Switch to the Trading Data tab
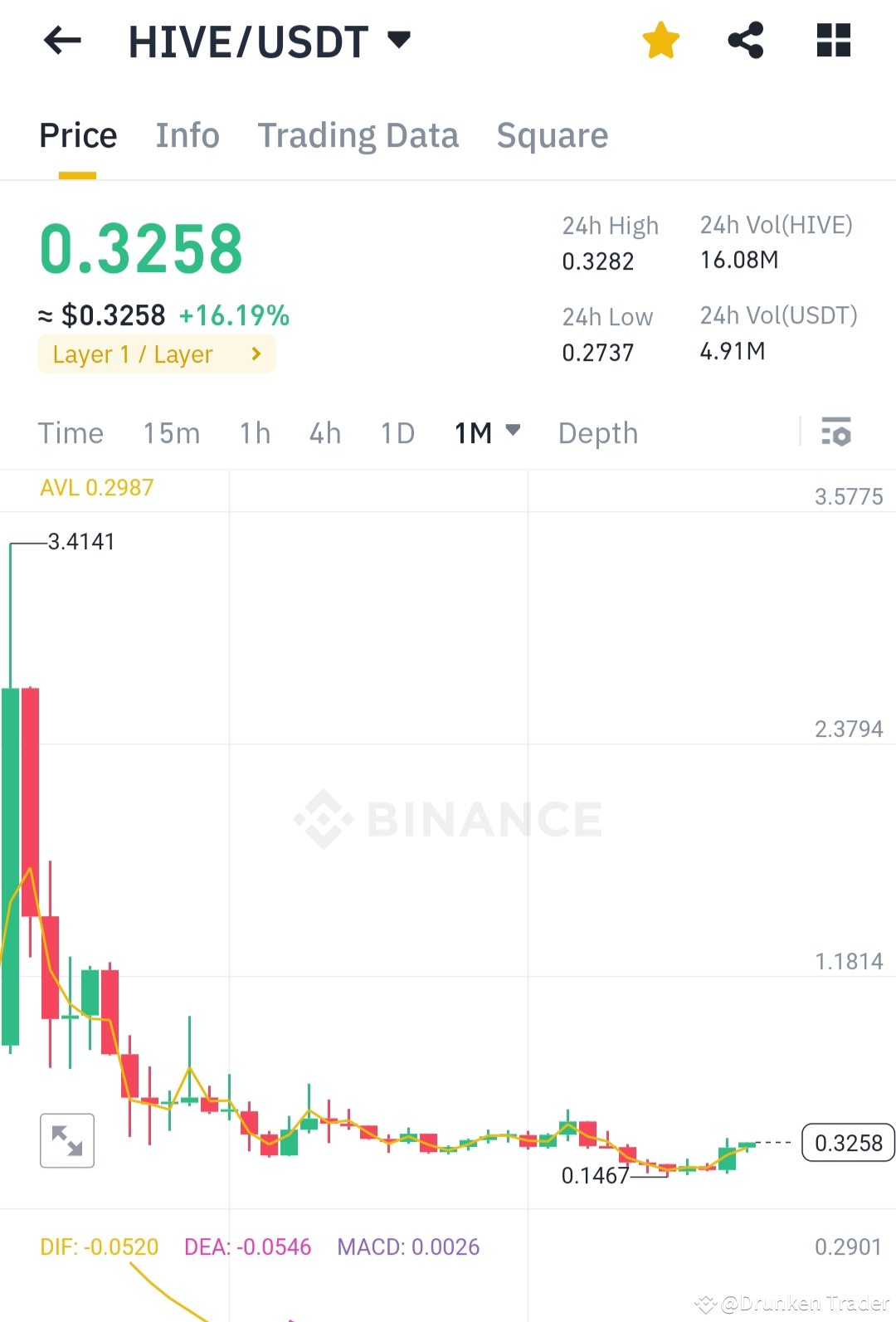 coord(358,134)
